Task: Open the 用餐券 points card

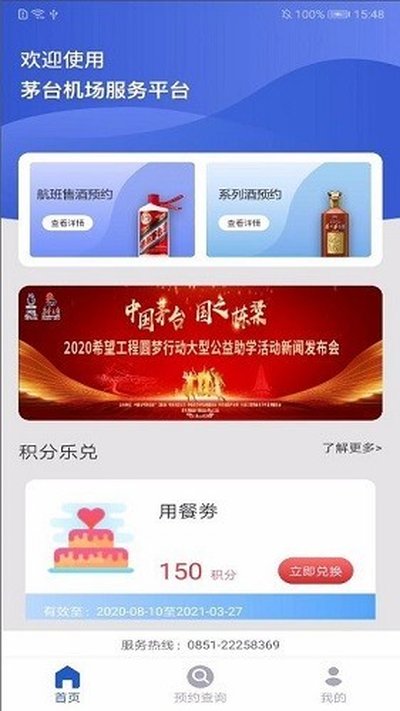Action: [200, 549]
